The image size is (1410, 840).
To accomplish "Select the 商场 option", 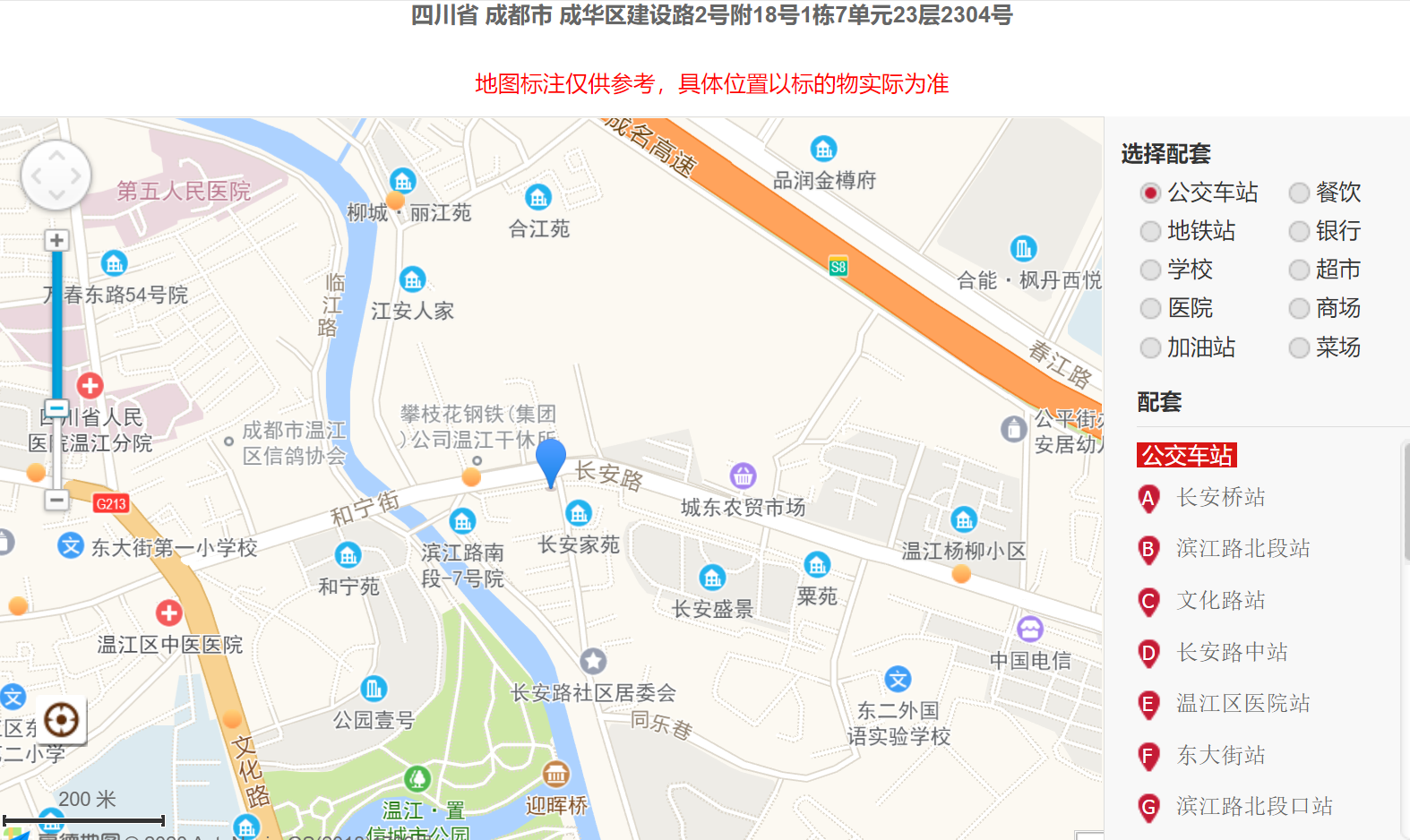I will point(1299,309).
